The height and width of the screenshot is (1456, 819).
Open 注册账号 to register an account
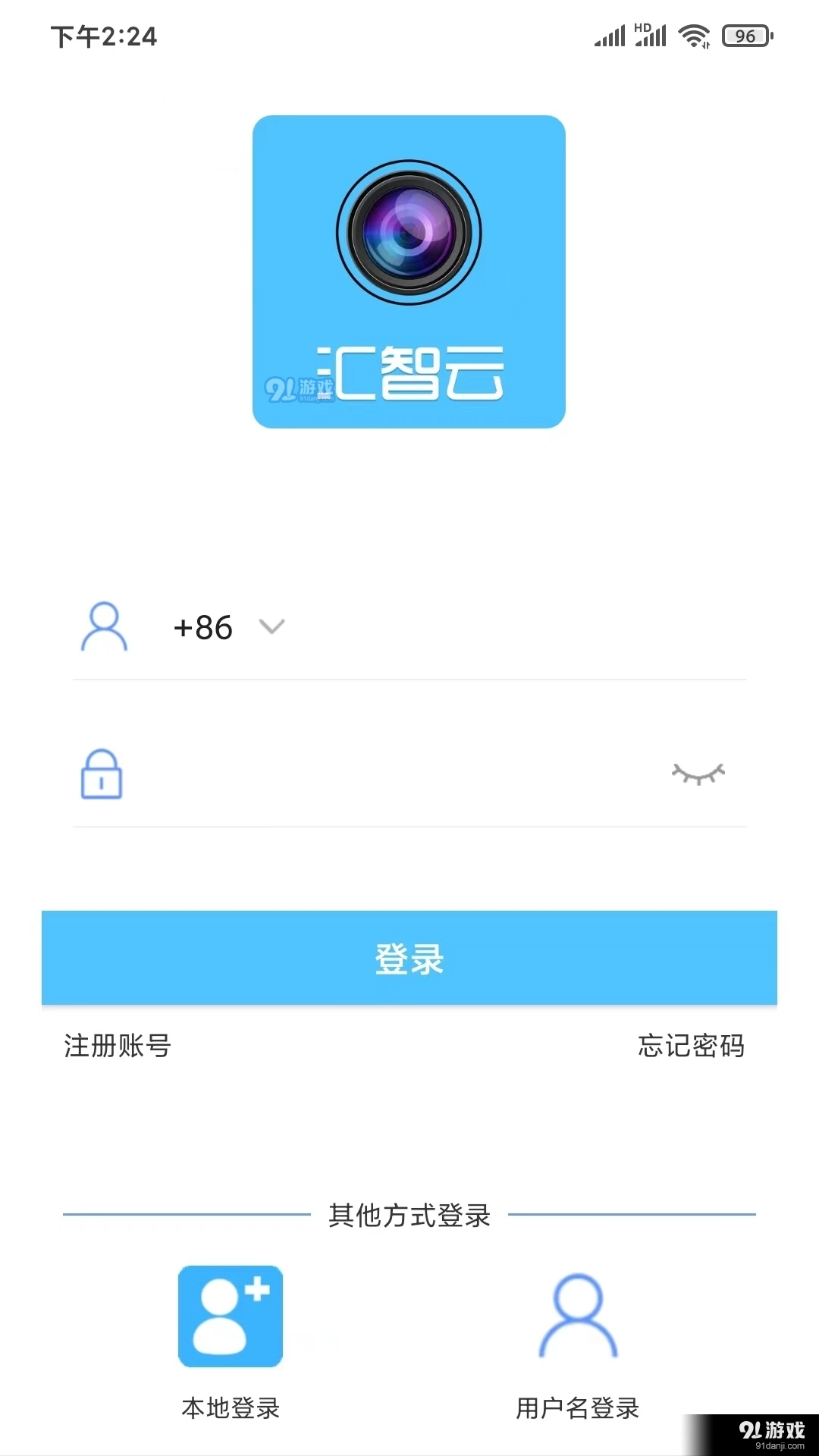[118, 1046]
